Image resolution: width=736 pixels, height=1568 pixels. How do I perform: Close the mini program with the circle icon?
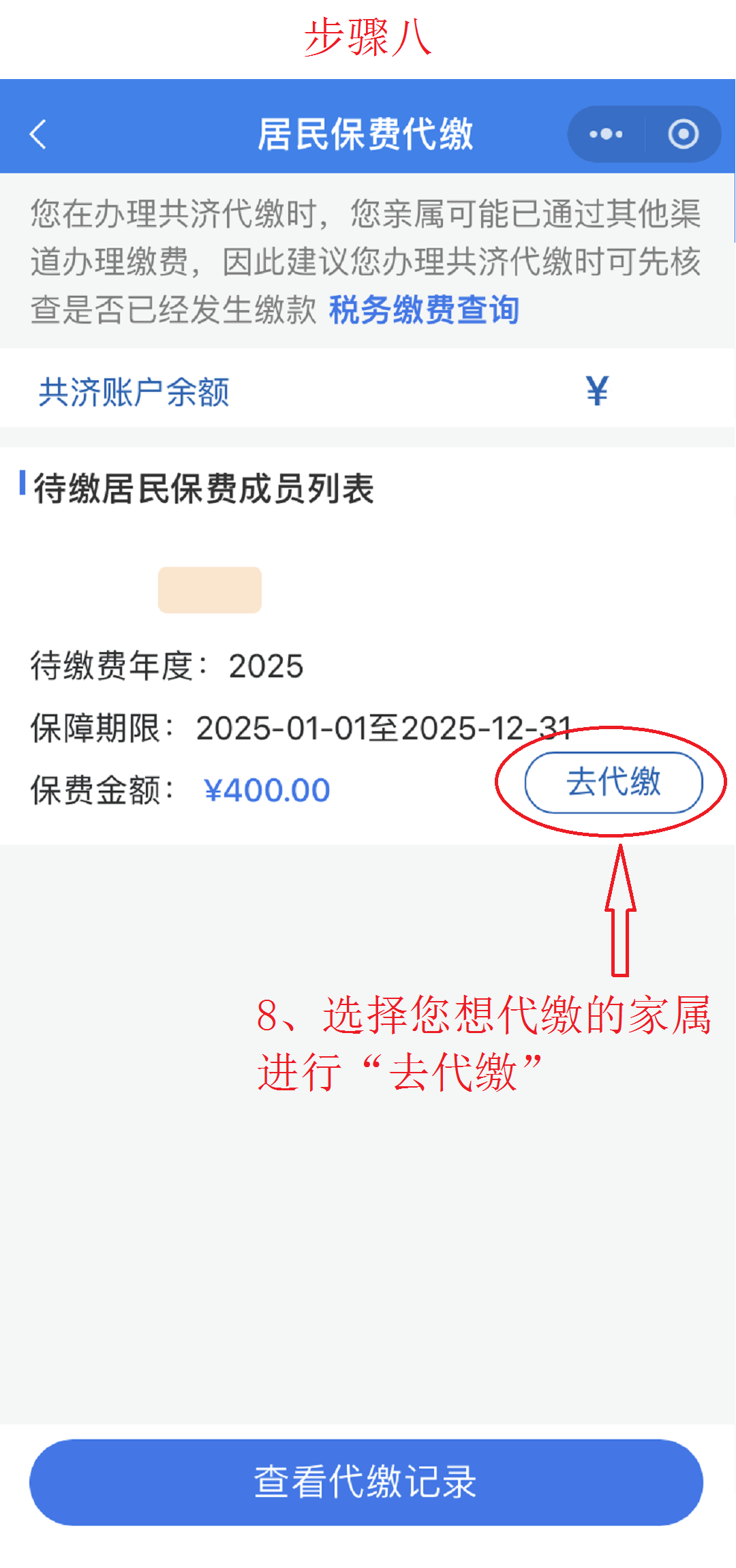pos(683,134)
